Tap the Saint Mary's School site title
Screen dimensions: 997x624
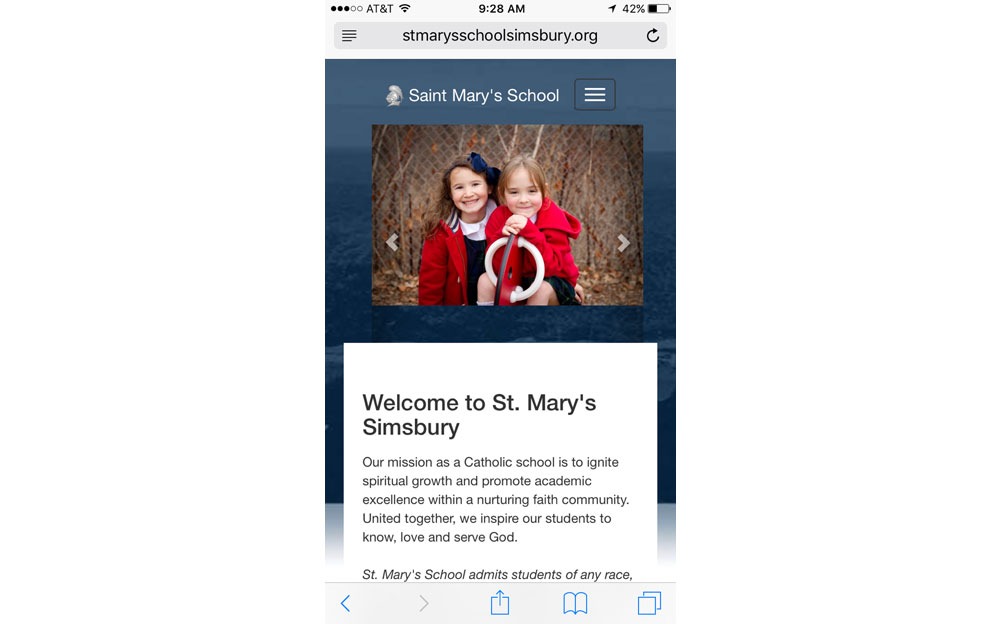click(483, 96)
